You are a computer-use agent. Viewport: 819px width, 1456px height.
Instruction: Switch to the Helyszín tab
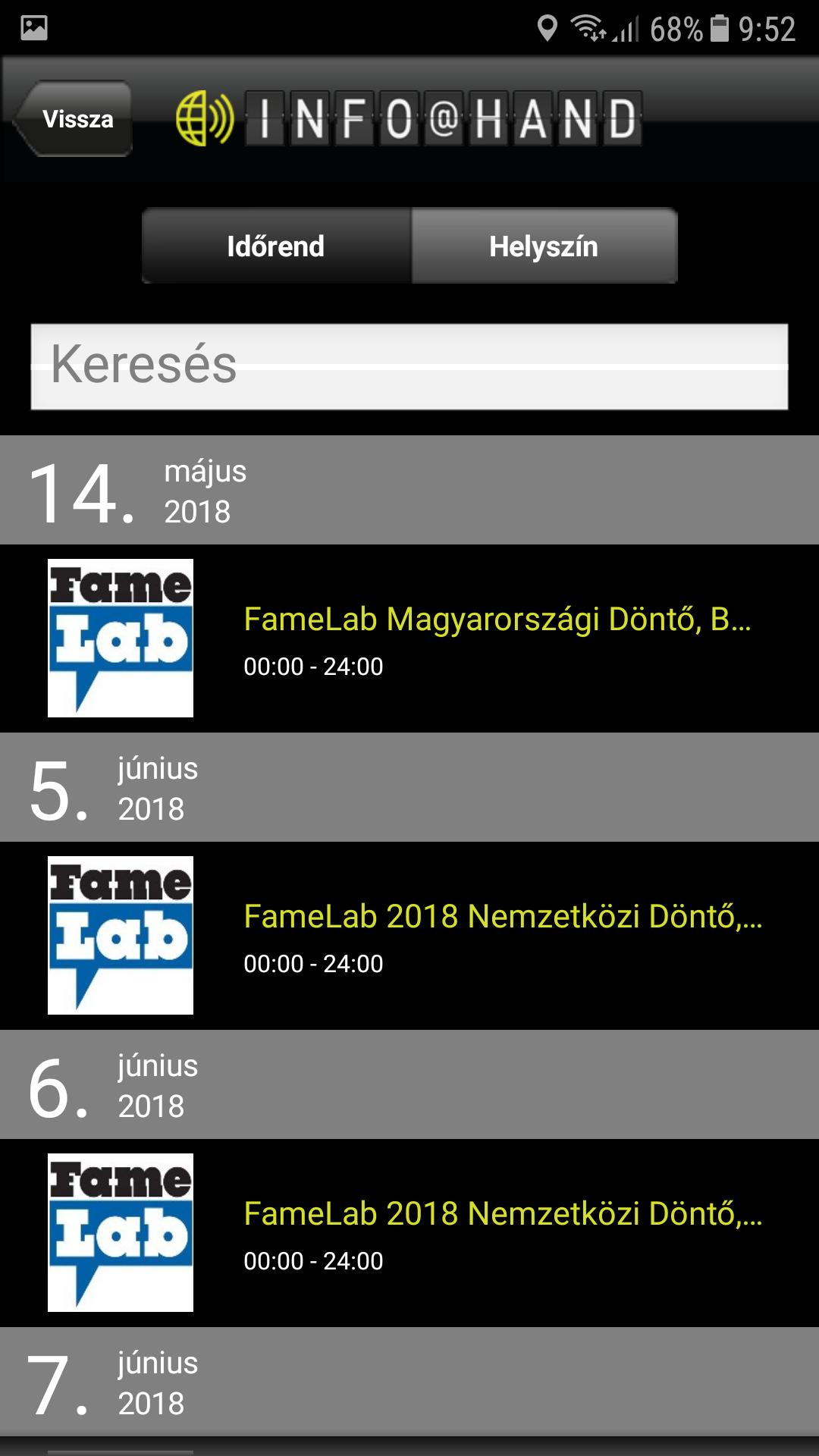click(x=544, y=246)
